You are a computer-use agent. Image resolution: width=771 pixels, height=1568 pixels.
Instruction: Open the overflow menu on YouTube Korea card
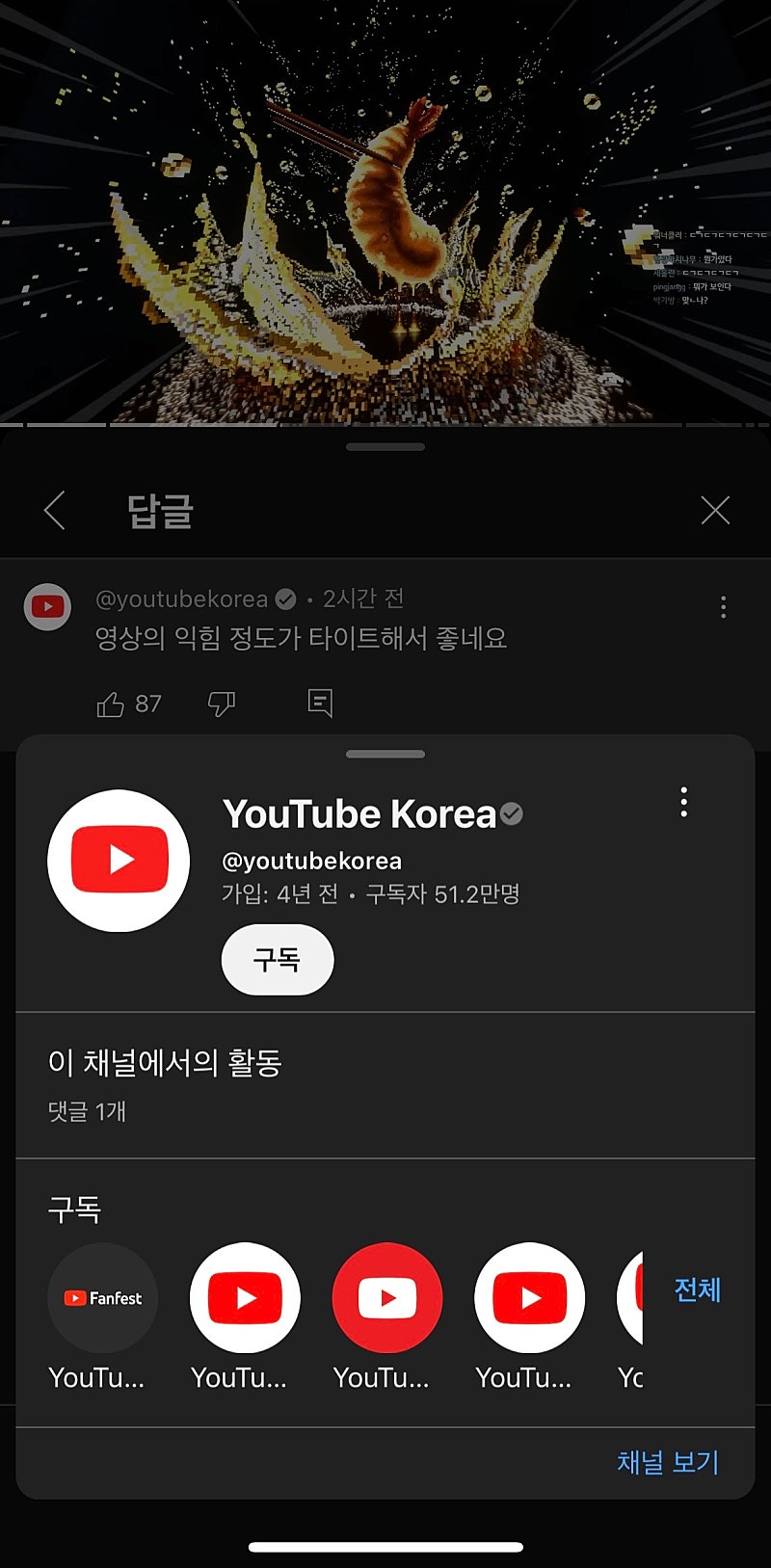point(683,802)
